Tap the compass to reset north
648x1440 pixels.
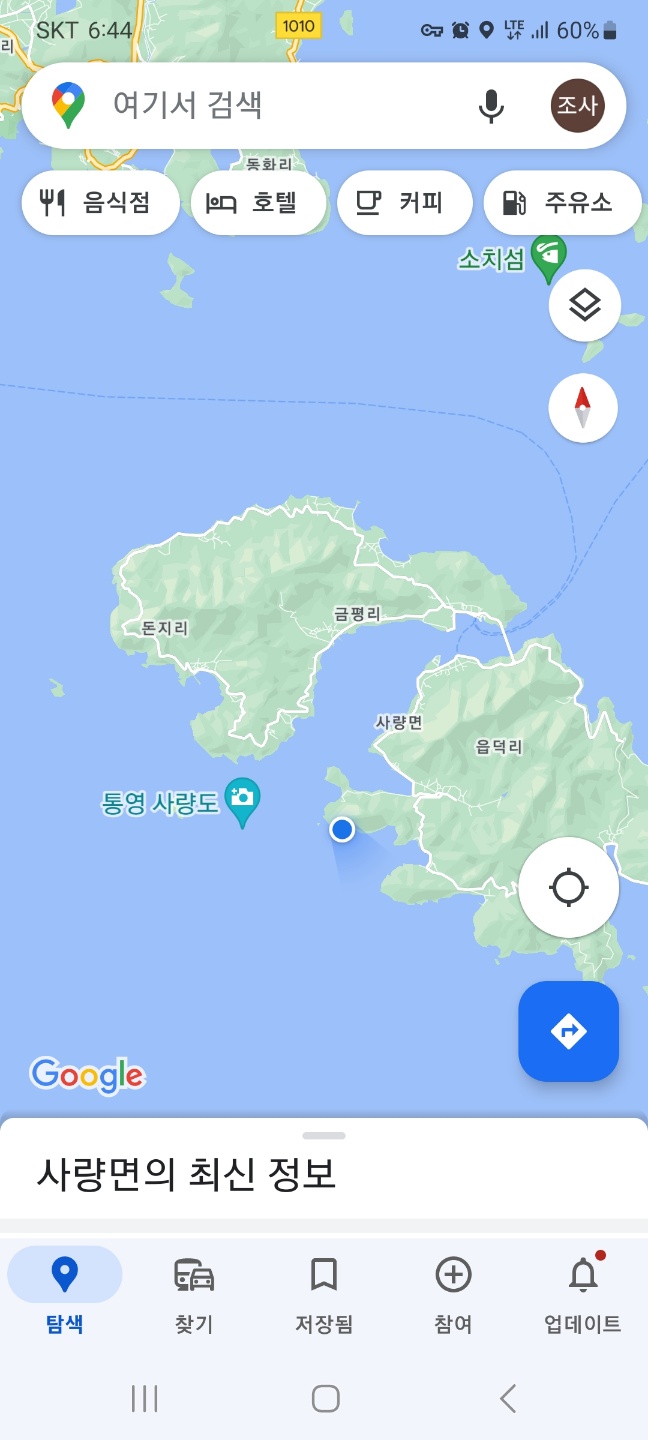pyautogui.click(x=583, y=408)
